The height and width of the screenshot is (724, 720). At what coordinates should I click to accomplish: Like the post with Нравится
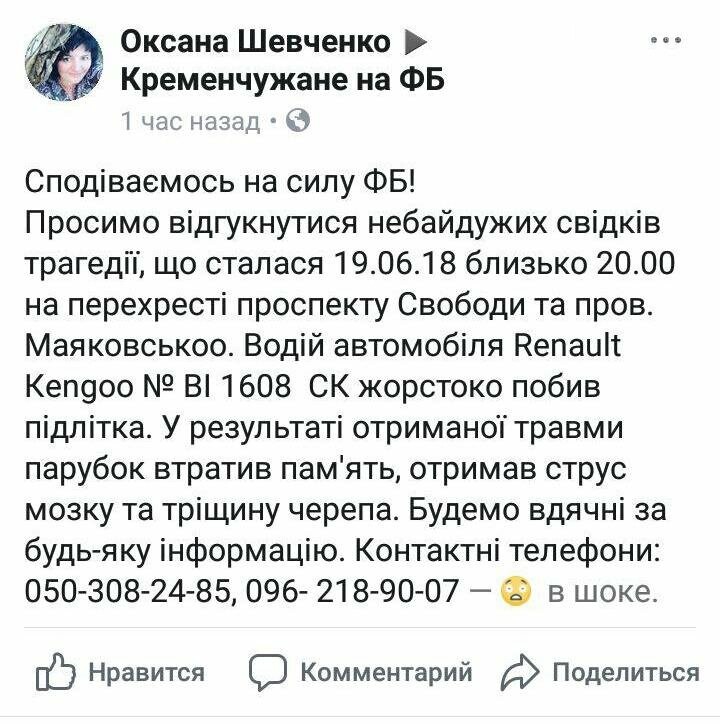pos(121,673)
